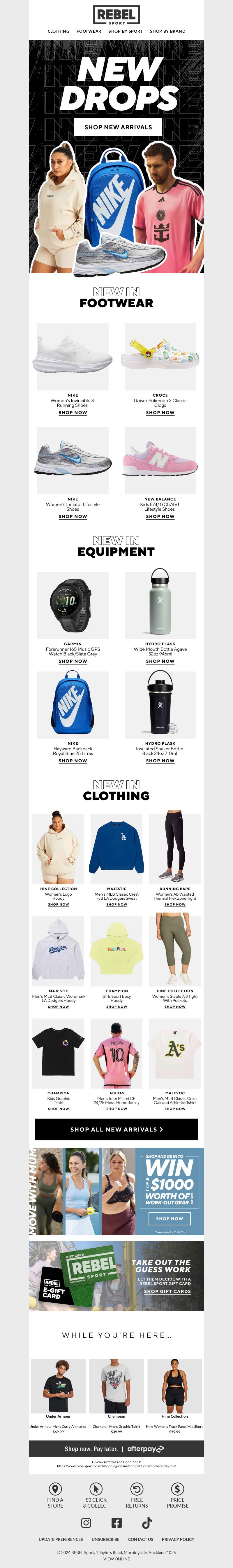
Task: Shop now for Crocs Pokemon Classic Clogs
Action: (x=160, y=413)
